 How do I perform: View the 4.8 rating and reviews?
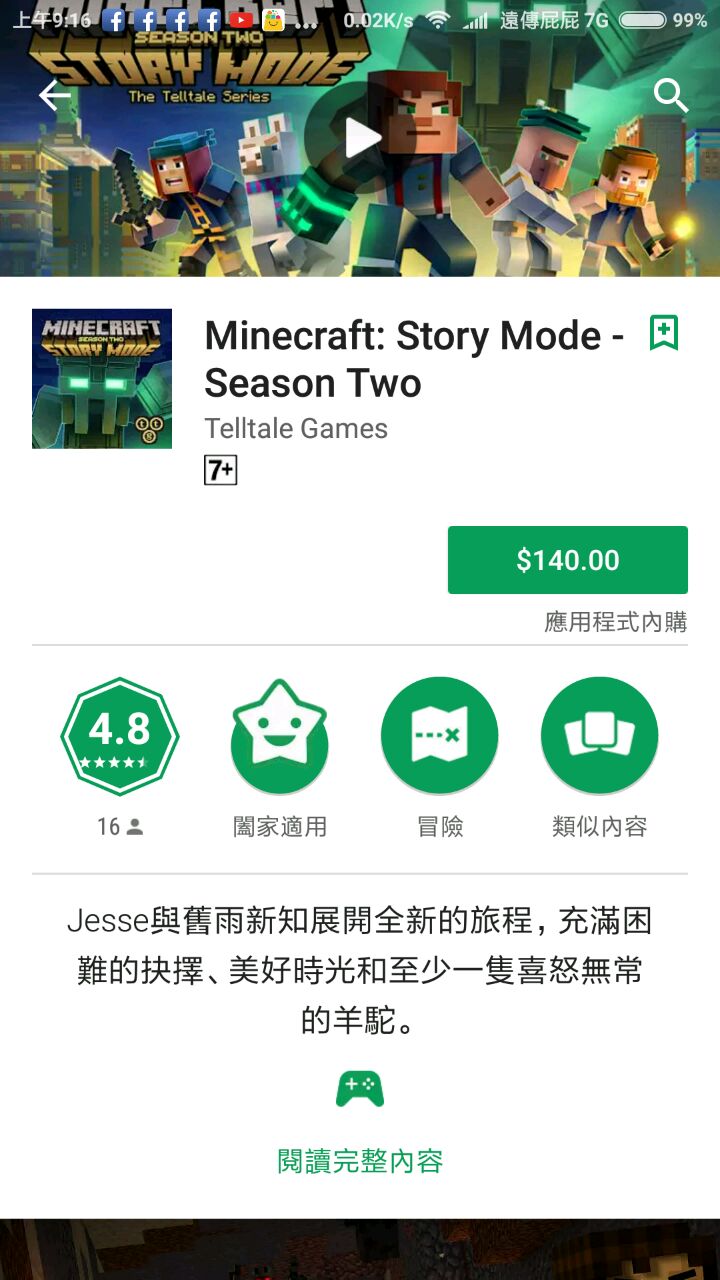click(x=120, y=737)
